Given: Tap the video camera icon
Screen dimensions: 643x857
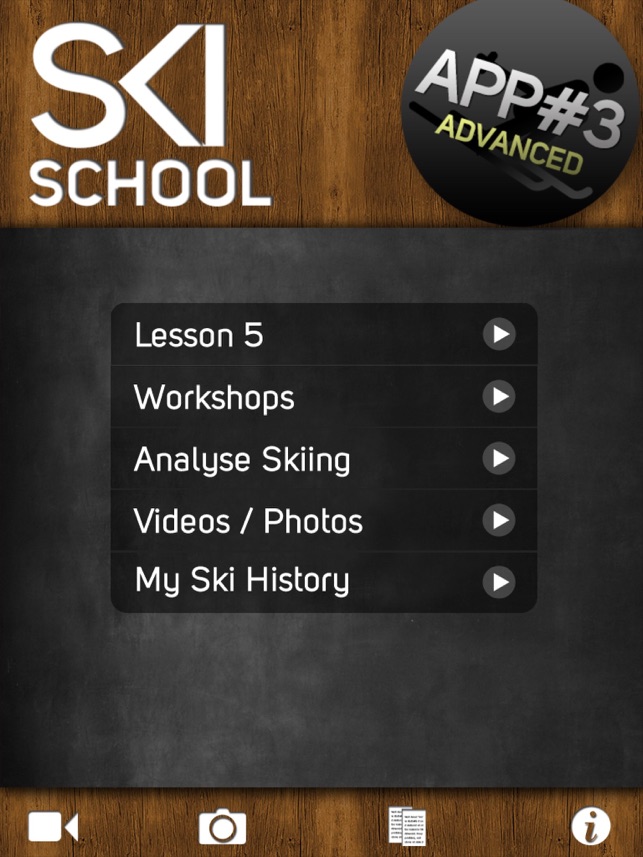Looking at the screenshot, I should tap(53, 827).
